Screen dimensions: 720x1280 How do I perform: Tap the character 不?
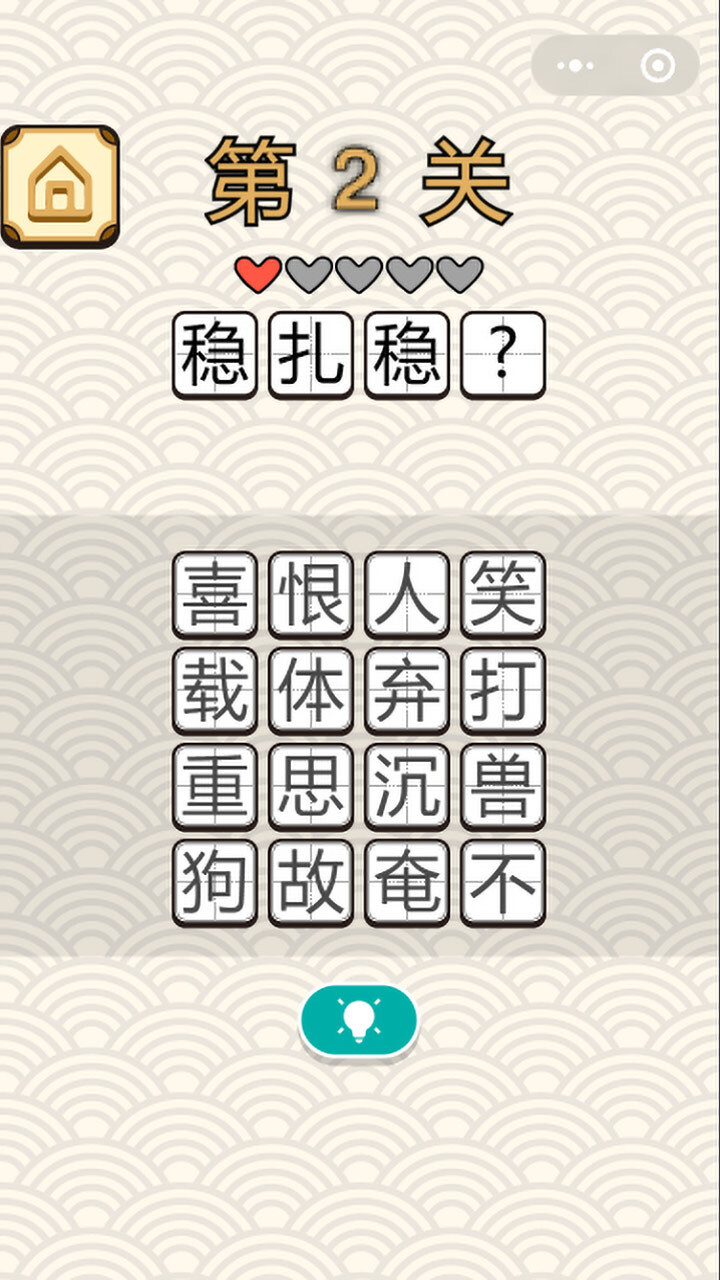point(503,882)
